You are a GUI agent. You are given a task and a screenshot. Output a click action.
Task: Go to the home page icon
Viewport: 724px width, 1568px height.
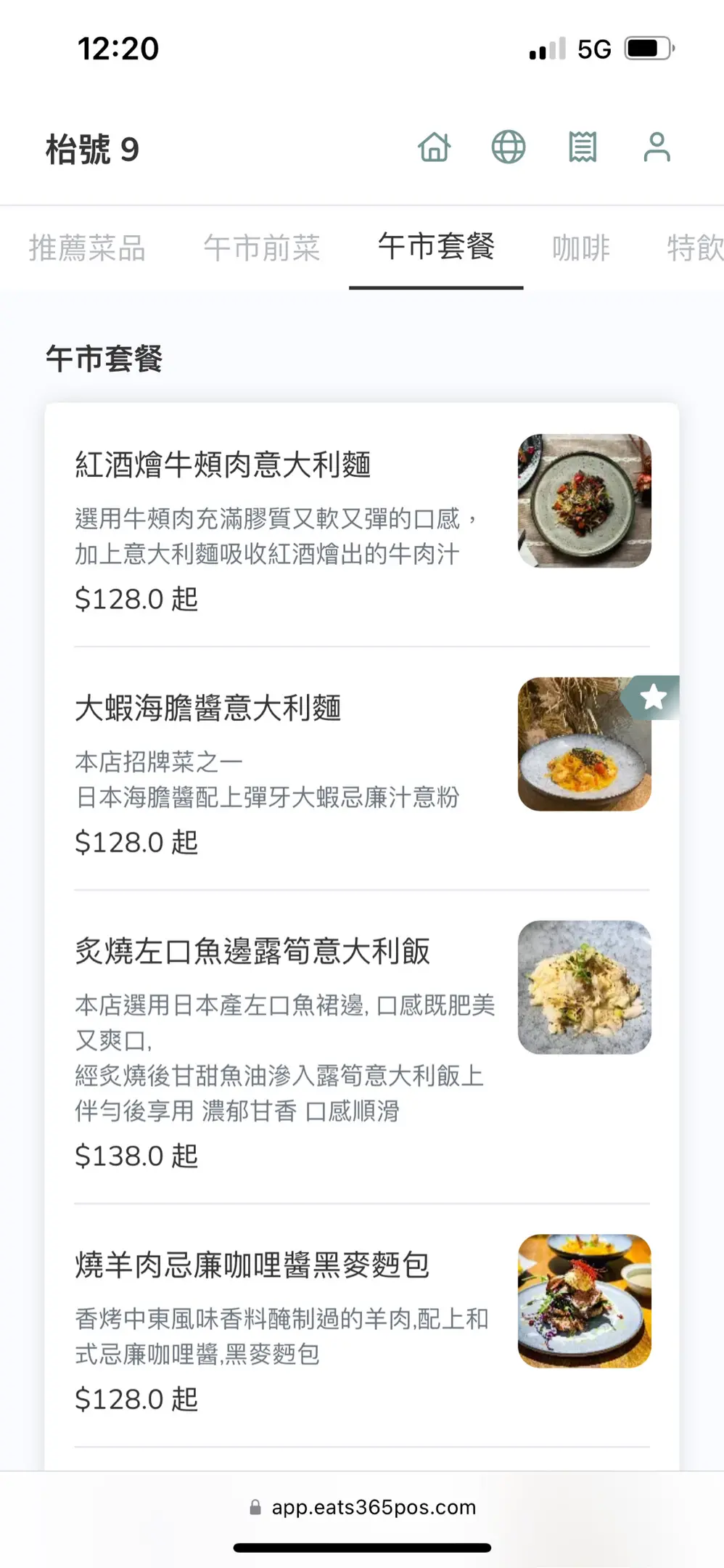tap(435, 147)
